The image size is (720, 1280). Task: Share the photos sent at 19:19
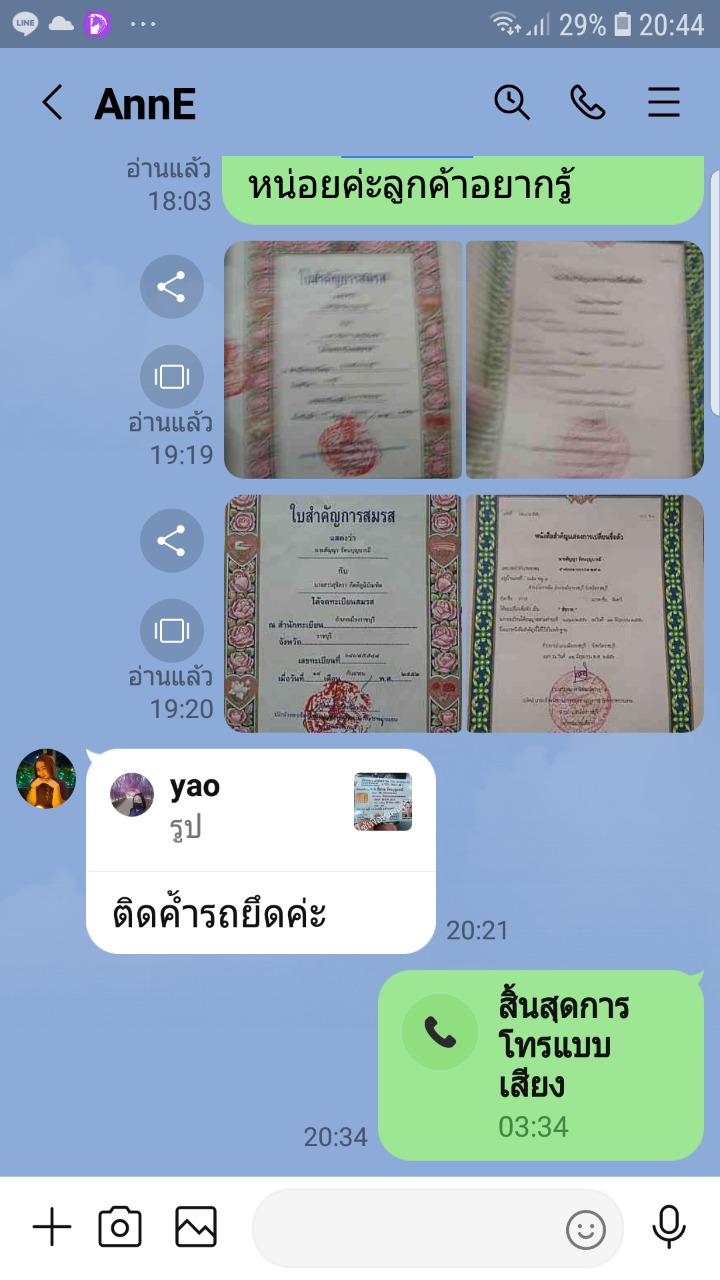point(172,287)
